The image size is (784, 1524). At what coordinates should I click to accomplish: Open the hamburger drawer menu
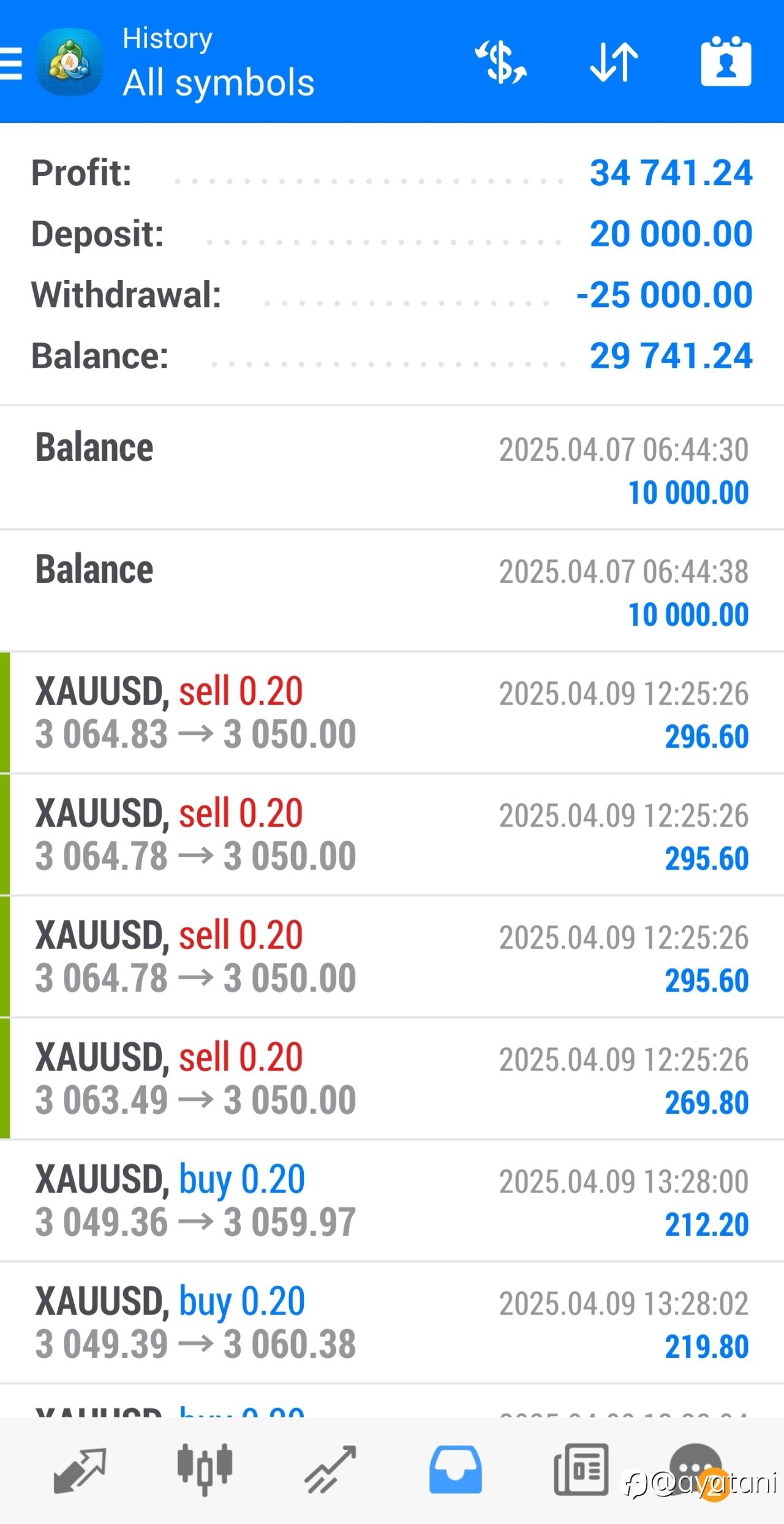11,64
